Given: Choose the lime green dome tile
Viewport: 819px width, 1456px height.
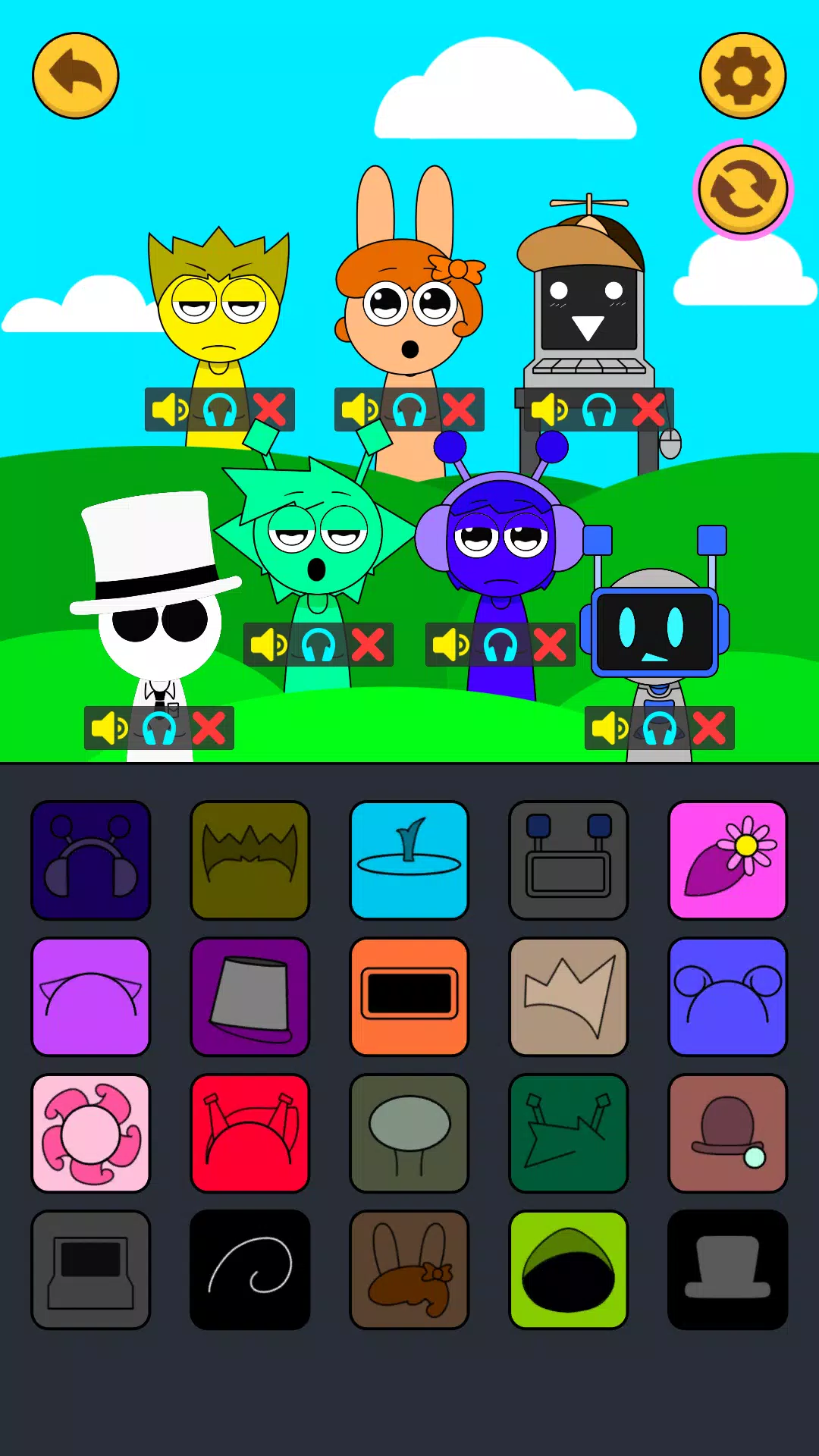Looking at the screenshot, I should (x=569, y=1269).
